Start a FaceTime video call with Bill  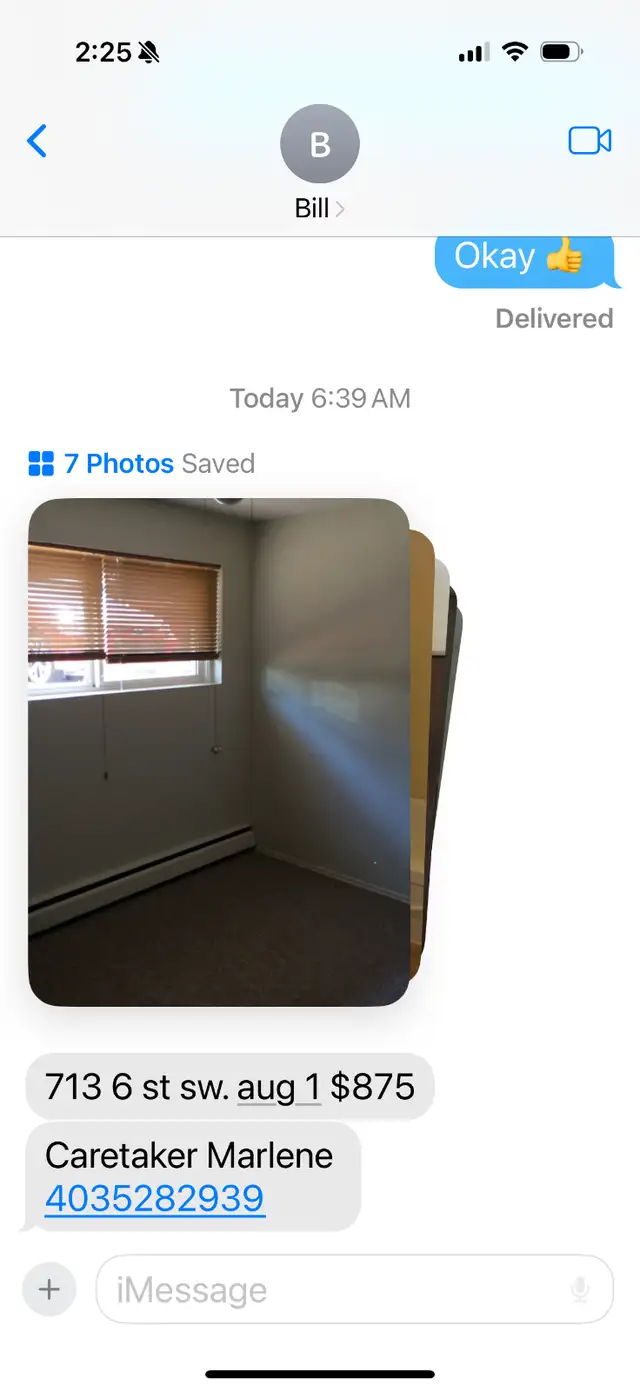click(x=590, y=141)
